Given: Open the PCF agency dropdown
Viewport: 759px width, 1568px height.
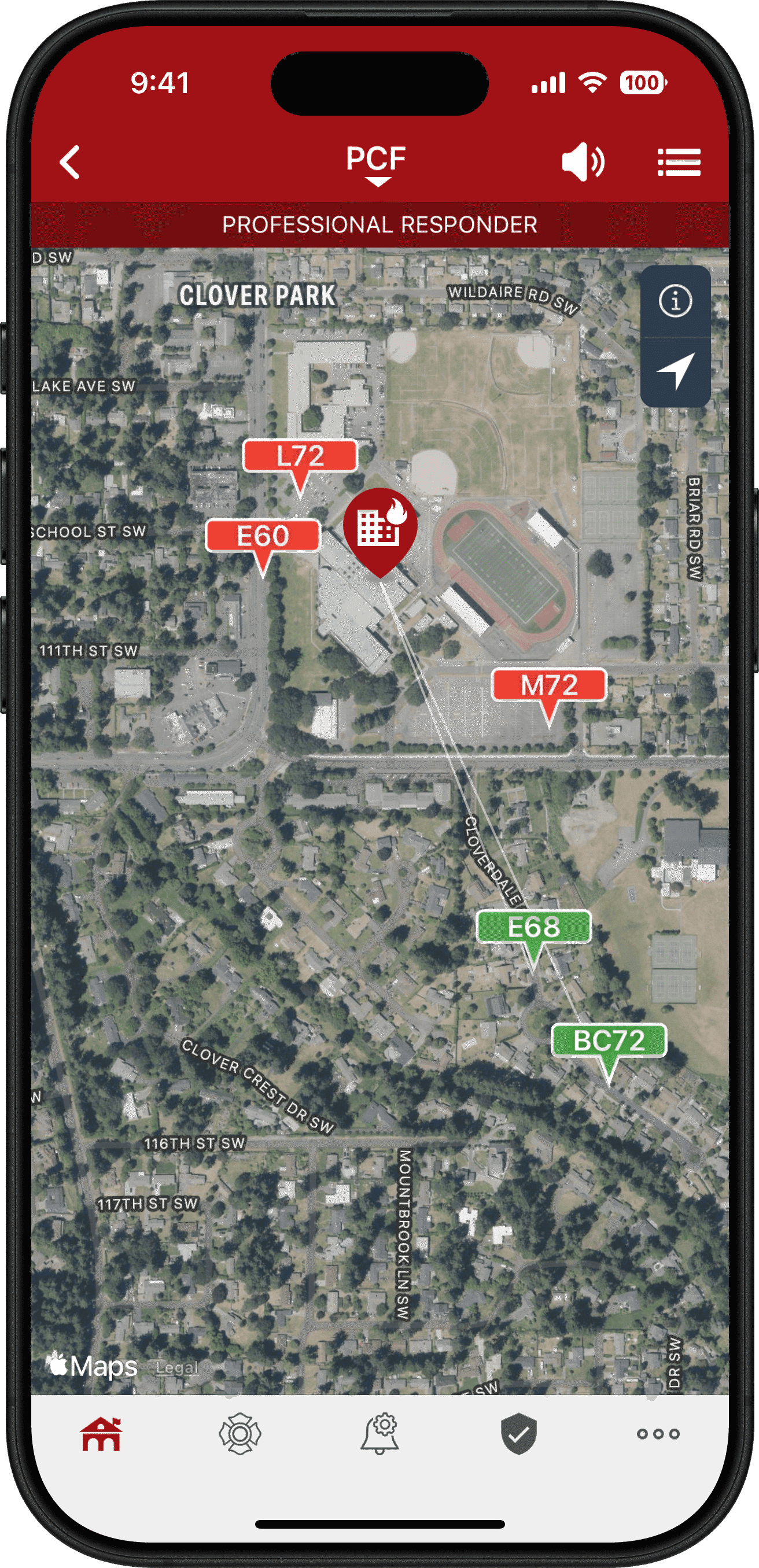Looking at the screenshot, I should pyautogui.click(x=376, y=164).
